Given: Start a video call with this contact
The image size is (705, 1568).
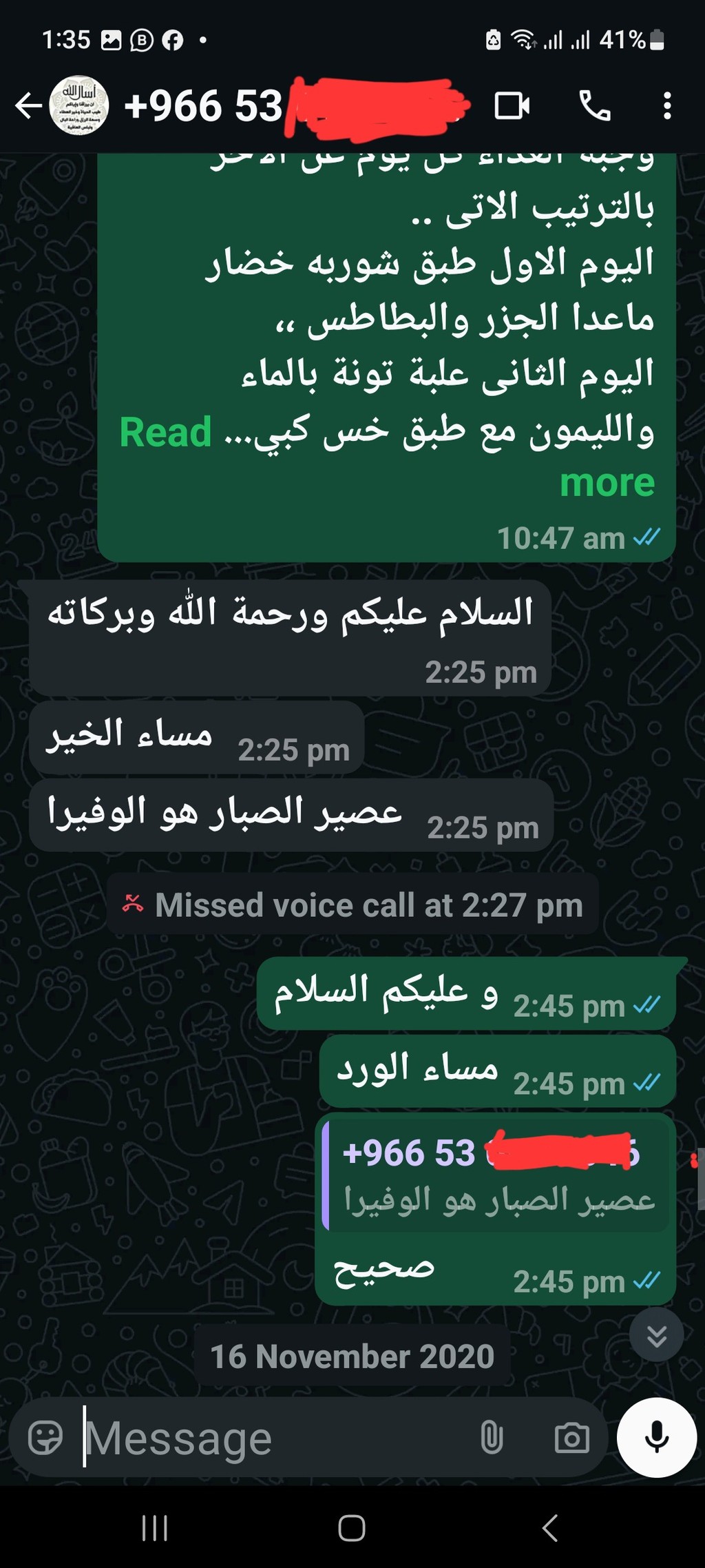Looking at the screenshot, I should coord(512,106).
